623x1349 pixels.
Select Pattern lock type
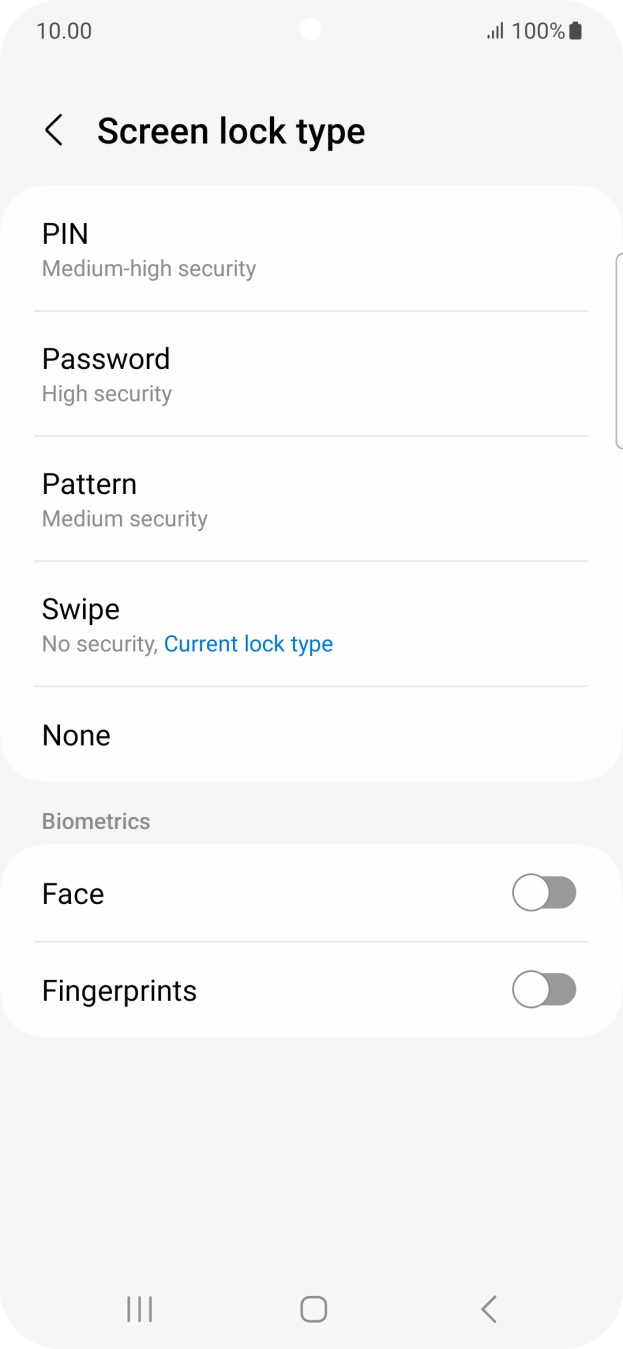(310, 499)
